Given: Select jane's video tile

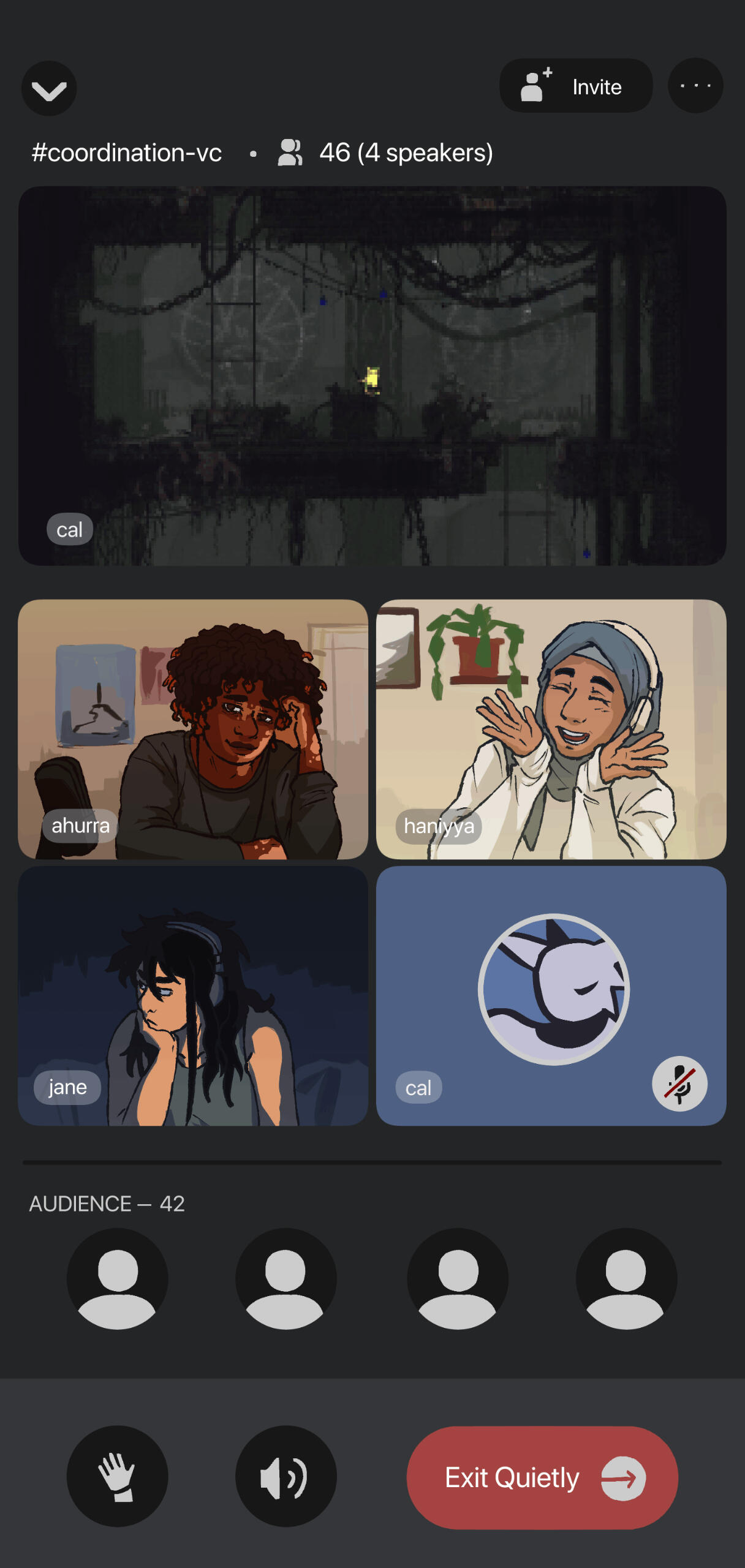Looking at the screenshot, I should (193, 995).
